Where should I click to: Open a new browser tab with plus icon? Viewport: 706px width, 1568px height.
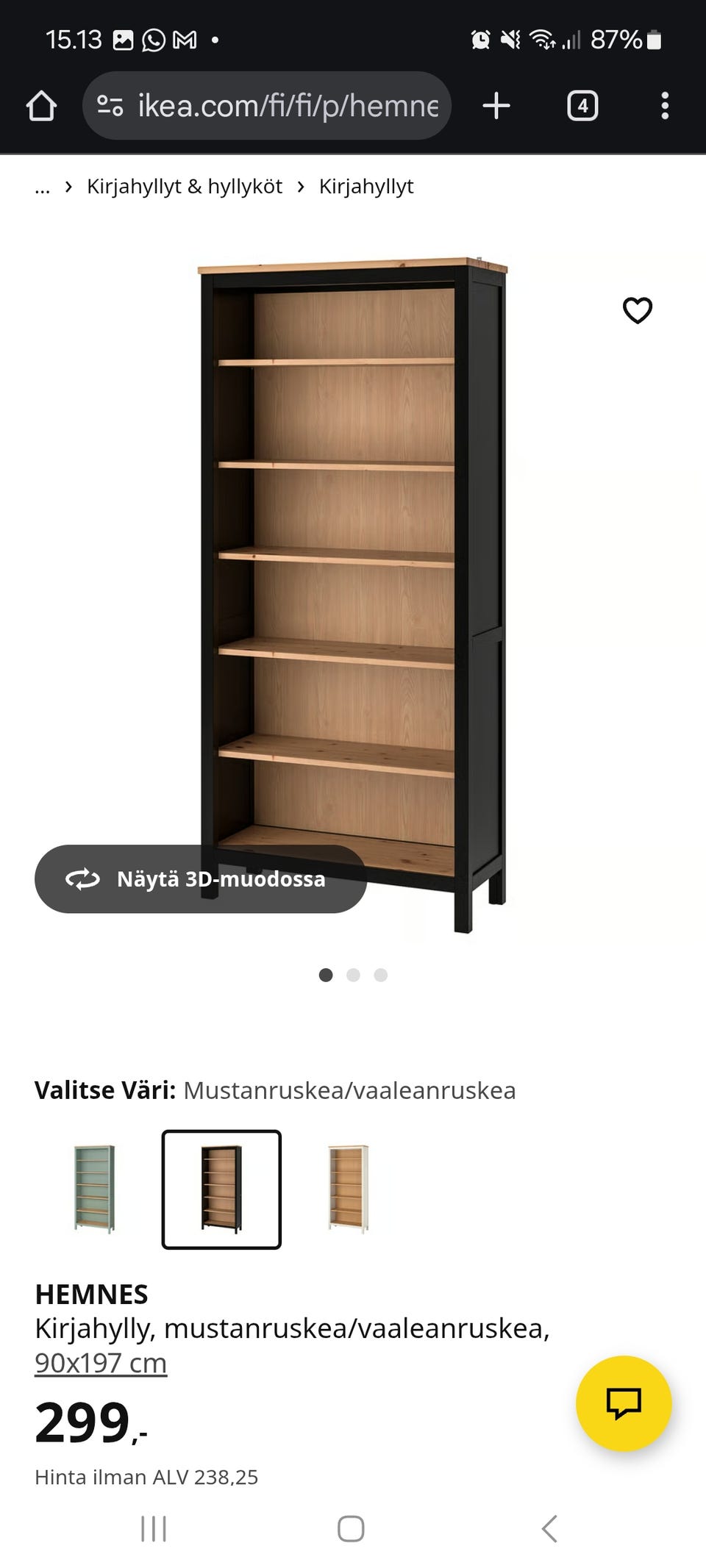[496, 104]
